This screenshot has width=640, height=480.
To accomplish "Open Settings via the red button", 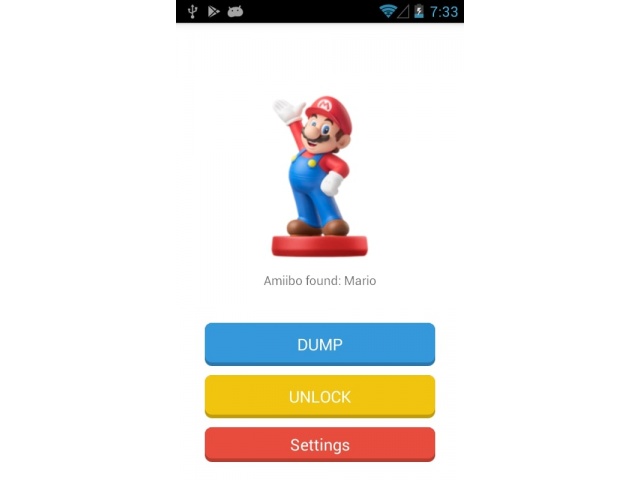I will [320, 445].
